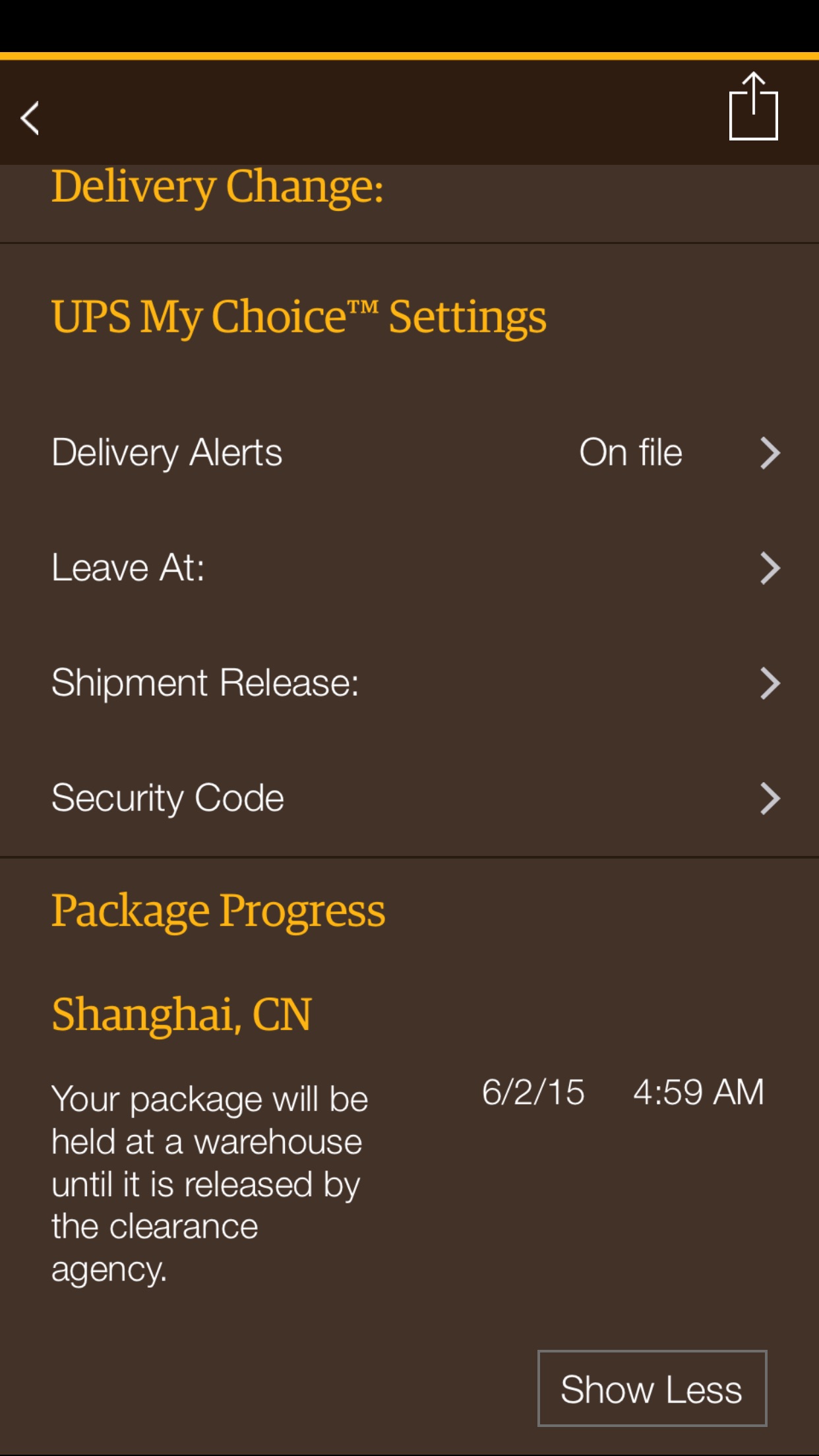Open Delivery Alerts settings

(x=409, y=453)
